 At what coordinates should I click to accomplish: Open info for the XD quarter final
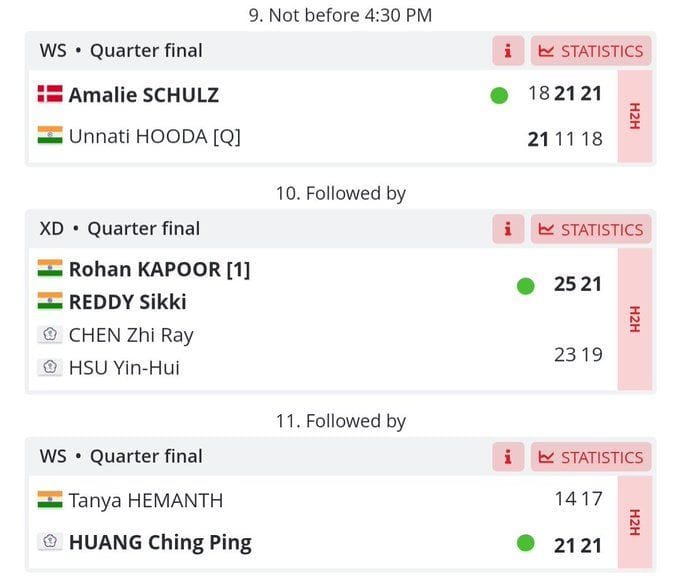point(507,229)
